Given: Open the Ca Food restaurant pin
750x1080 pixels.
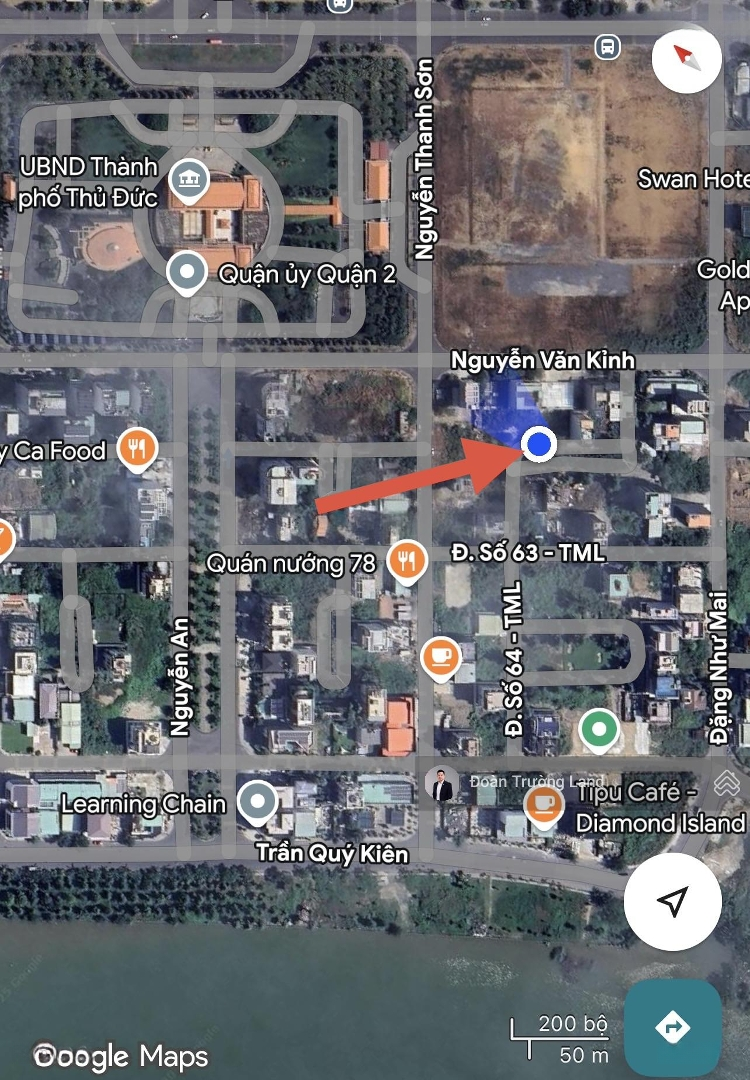Looking at the screenshot, I should tap(137, 449).
